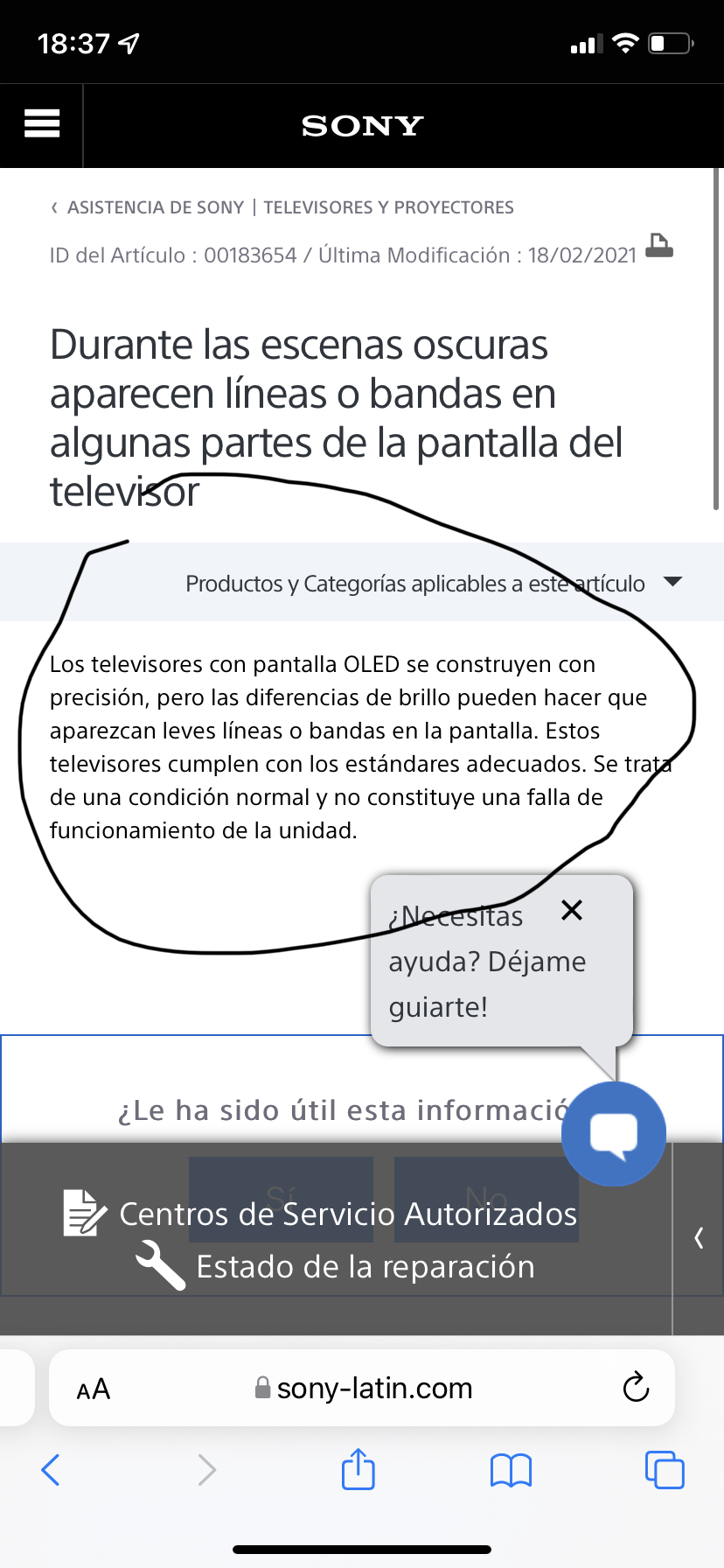The height and width of the screenshot is (1568, 724).
Task: Tap the sony-latin.com address bar
Action: pos(362,1388)
